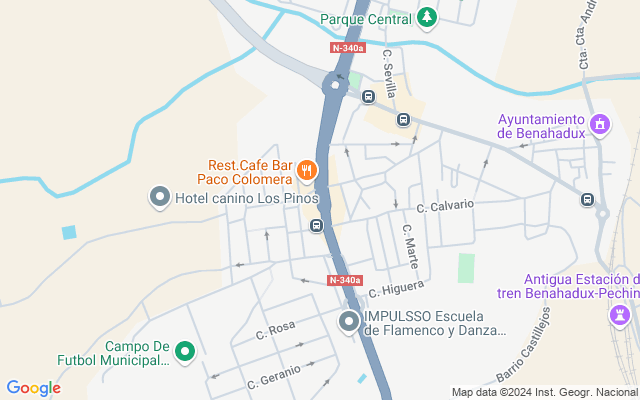640x400 pixels.
Task: Open the Parque Central park marker
Action: click(427, 18)
